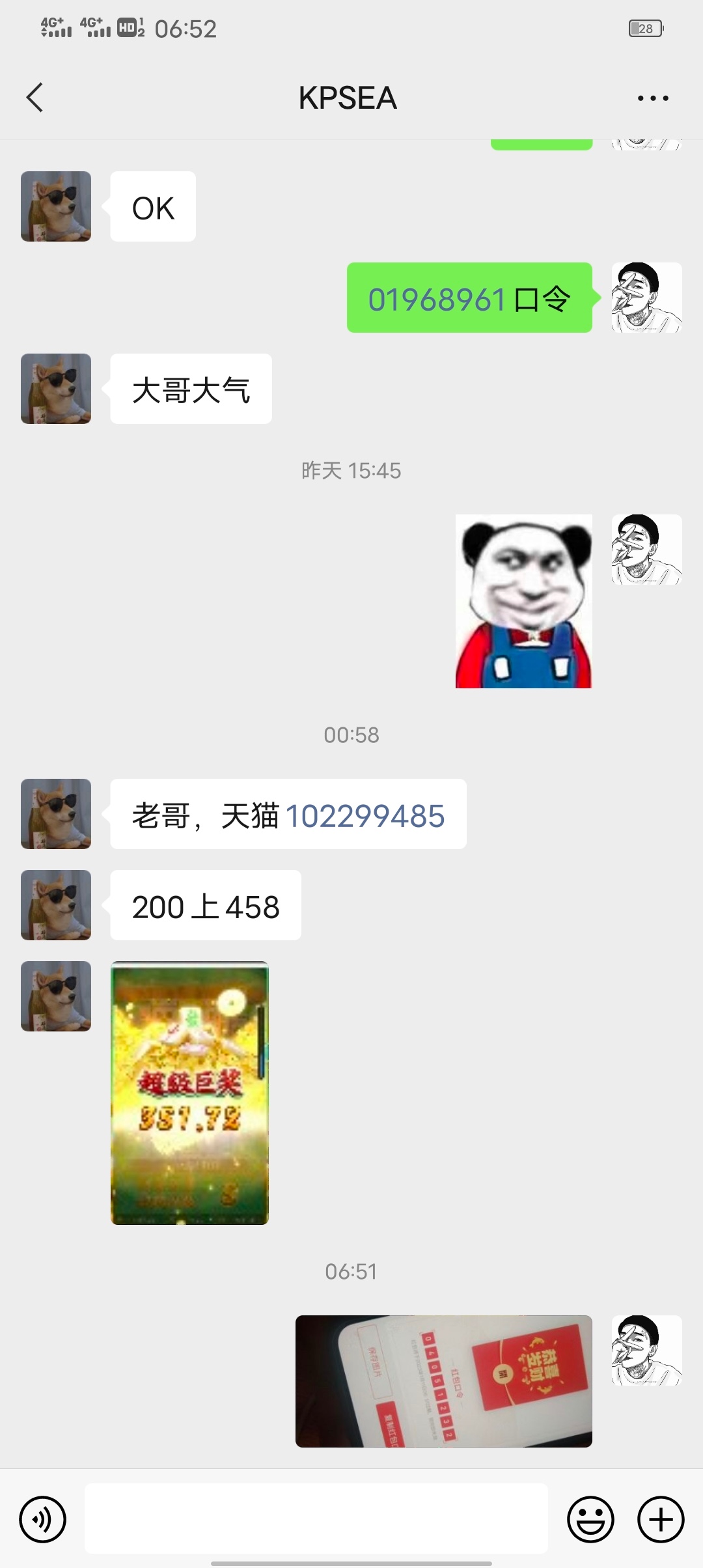Open the panda meme sticker
This screenshot has height=1568, width=703.
click(523, 601)
